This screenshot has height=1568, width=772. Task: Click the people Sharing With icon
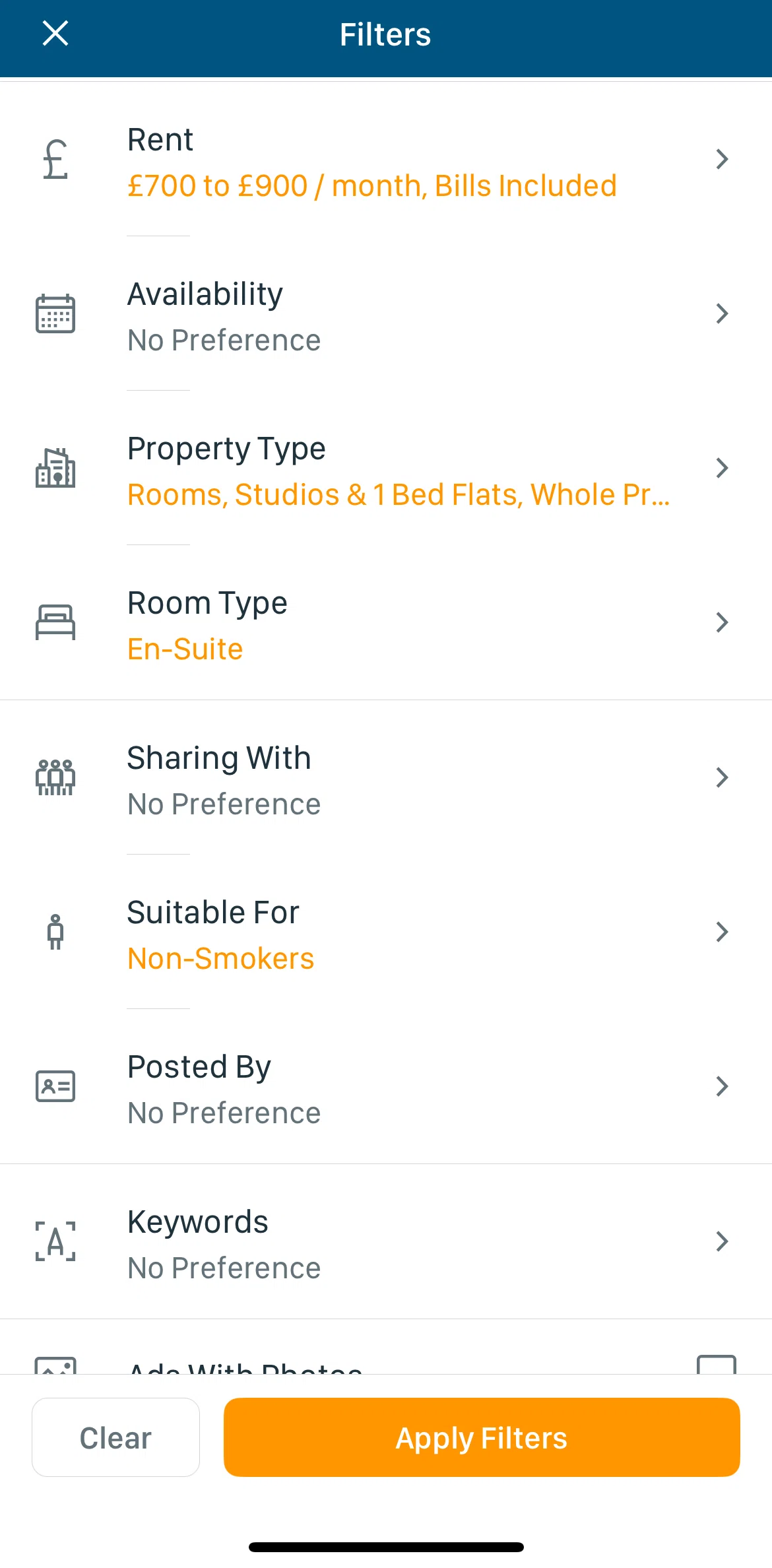click(x=55, y=777)
